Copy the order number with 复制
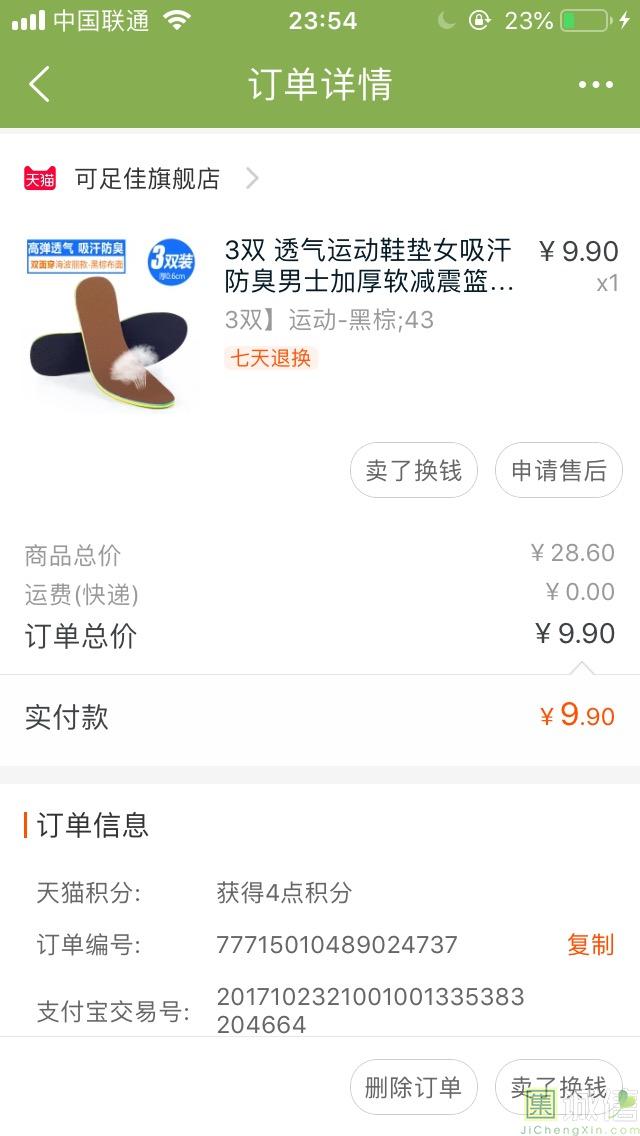Viewport: 640px width, 1136px height. click(x=591, y=945)
